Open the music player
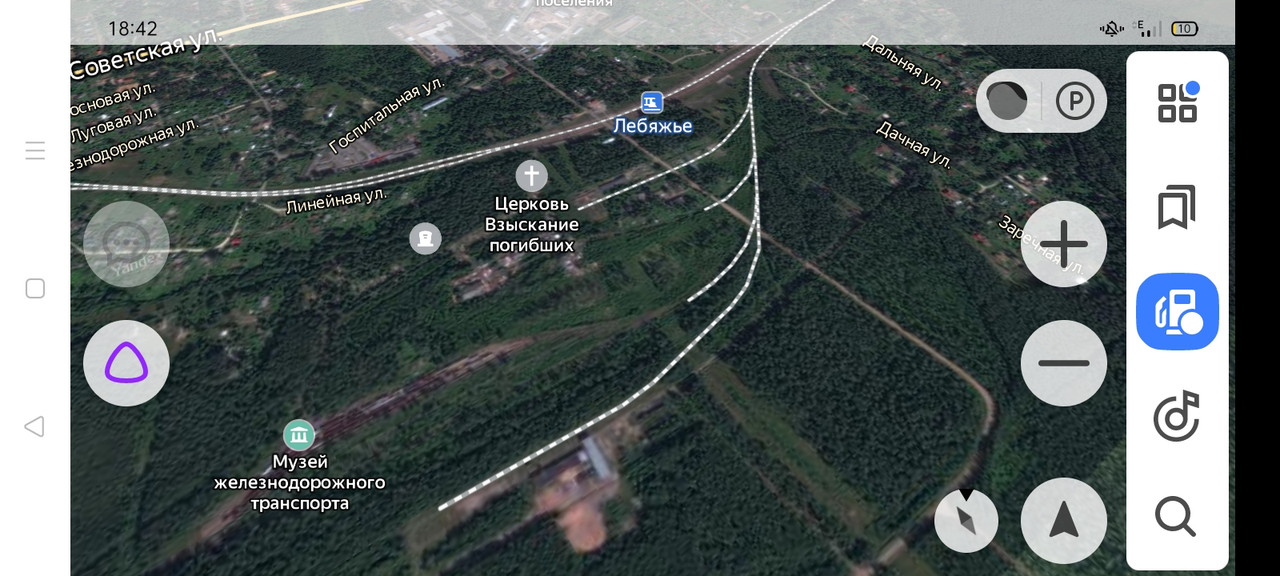Viewport: 1280px width, 576px height. pos(1177,416)
